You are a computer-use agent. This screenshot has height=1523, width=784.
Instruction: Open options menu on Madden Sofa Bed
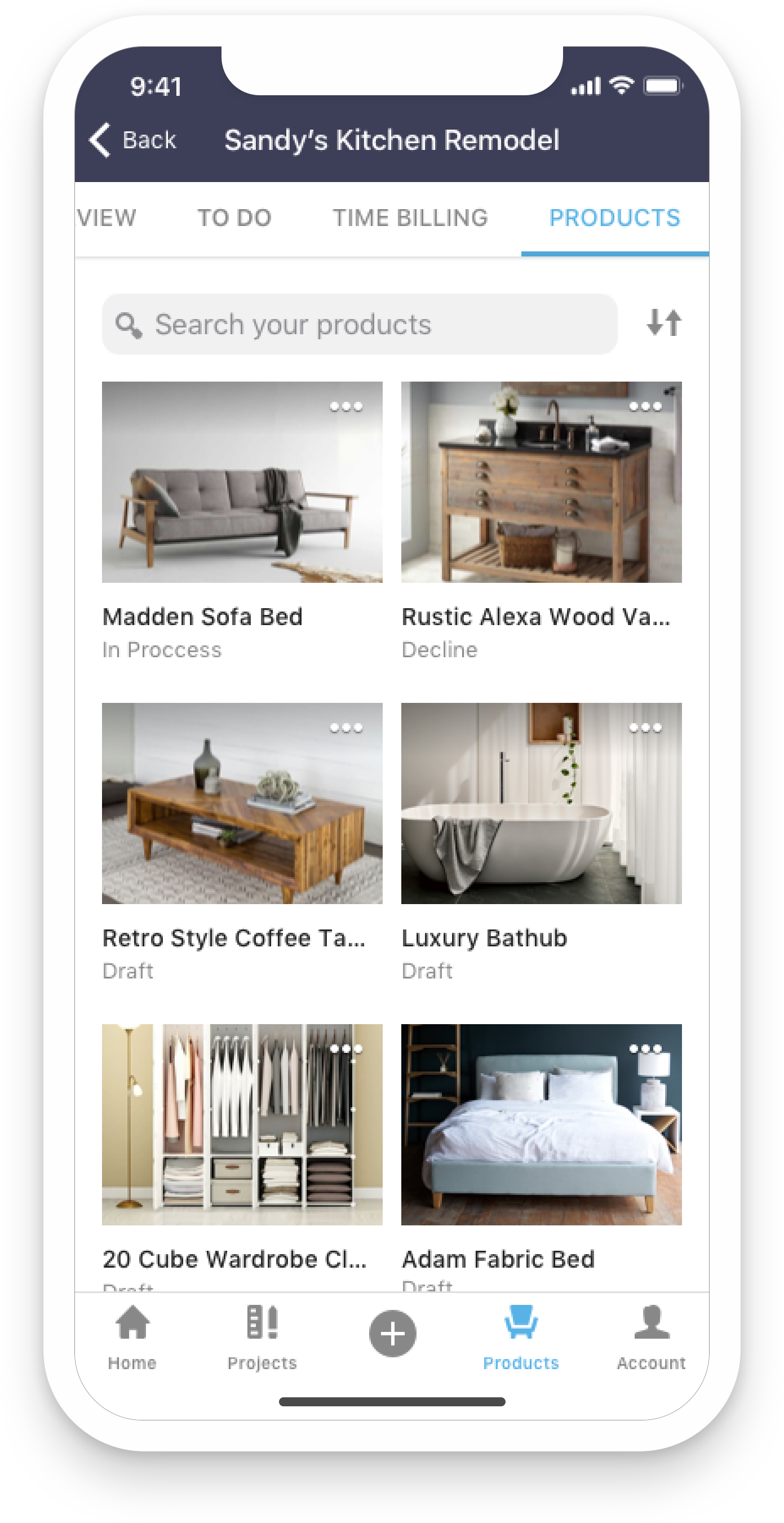tap(346, 406)
